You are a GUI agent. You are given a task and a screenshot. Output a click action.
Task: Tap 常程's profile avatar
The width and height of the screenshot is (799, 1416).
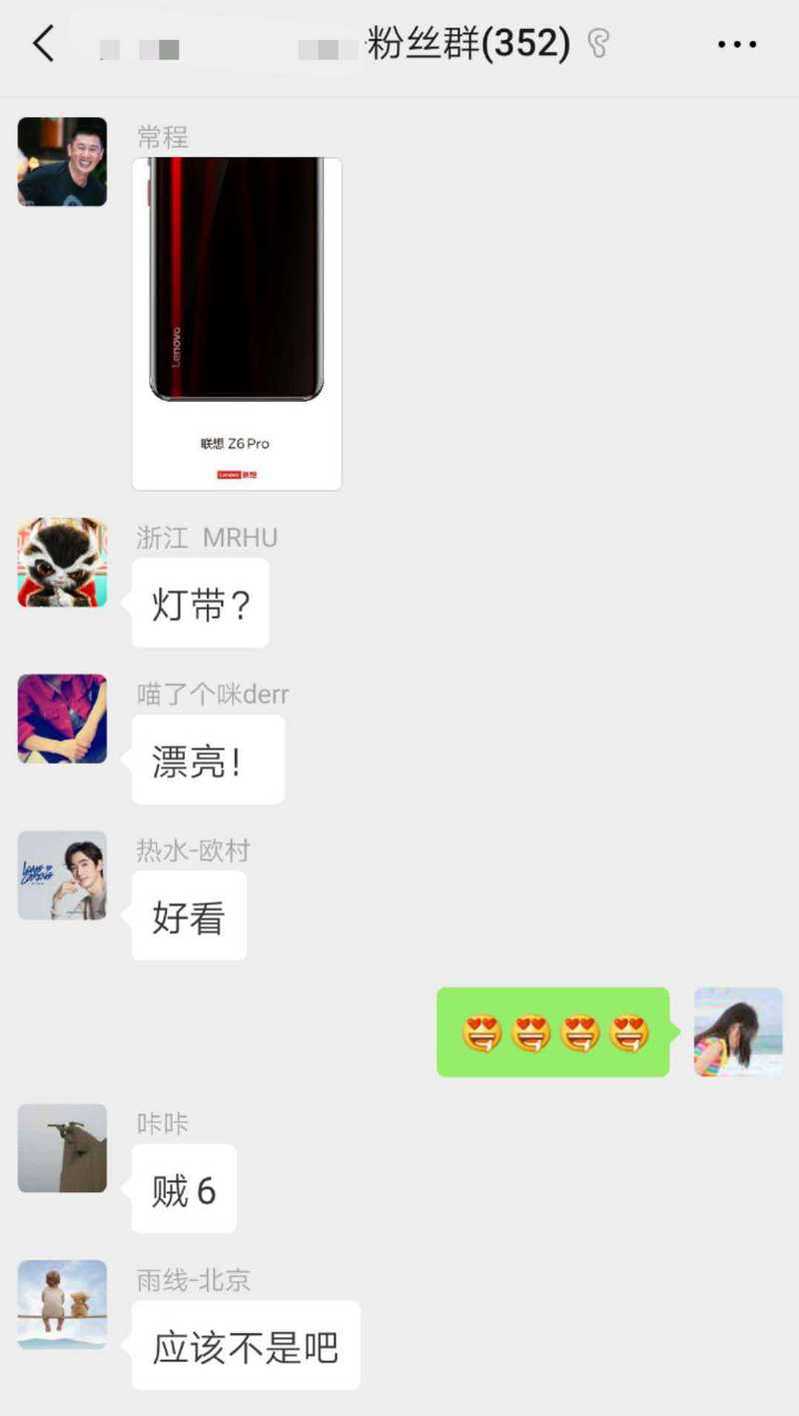[x=62, y=162]
